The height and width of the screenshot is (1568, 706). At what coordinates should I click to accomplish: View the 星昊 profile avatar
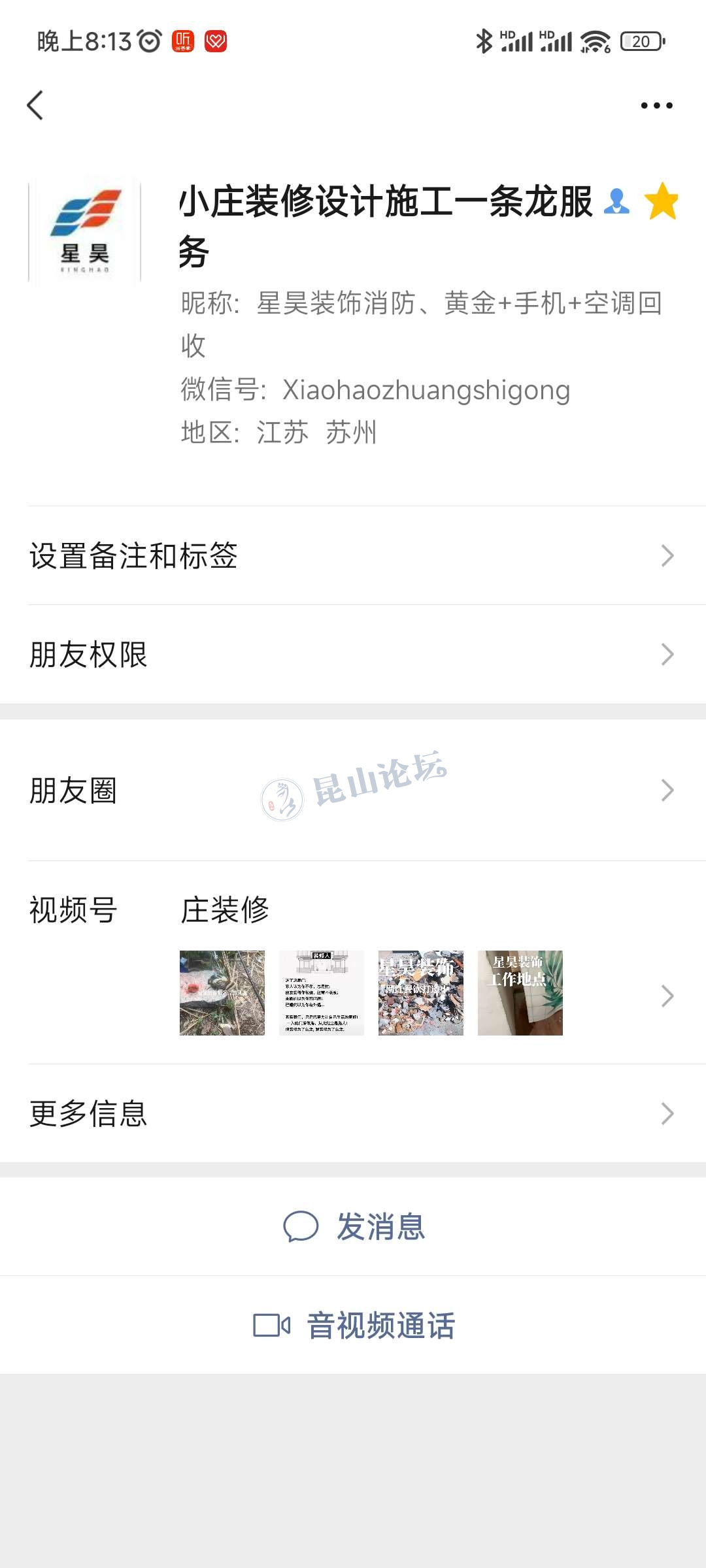click(85, 231)
